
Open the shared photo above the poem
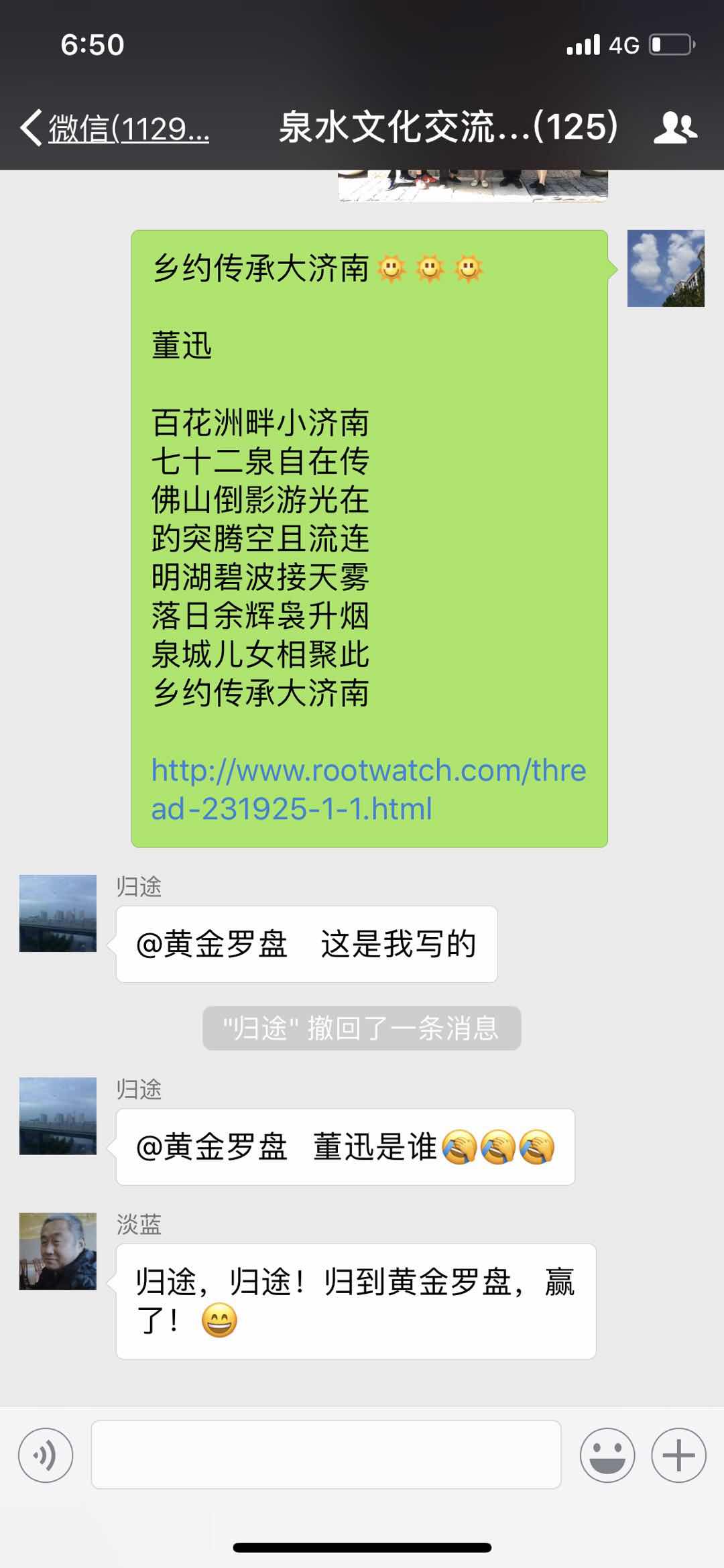pyautogui.click(x=473, y=186)
